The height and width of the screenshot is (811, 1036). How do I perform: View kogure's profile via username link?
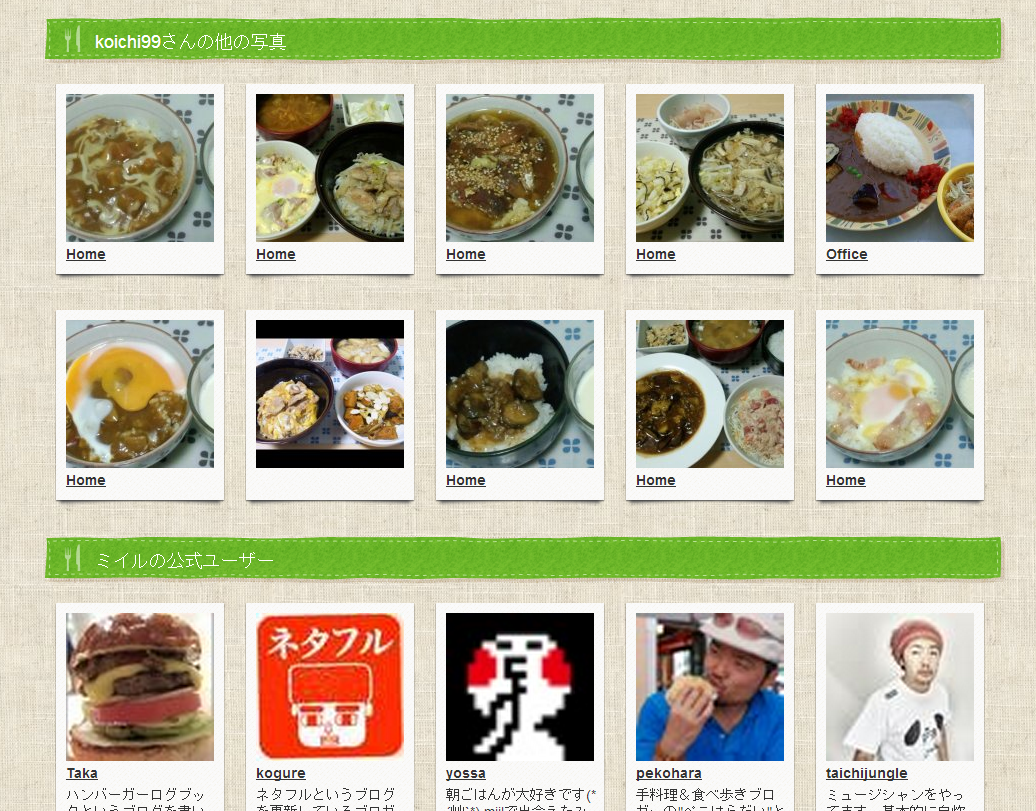pyautogui.click(x=280, y=773)
